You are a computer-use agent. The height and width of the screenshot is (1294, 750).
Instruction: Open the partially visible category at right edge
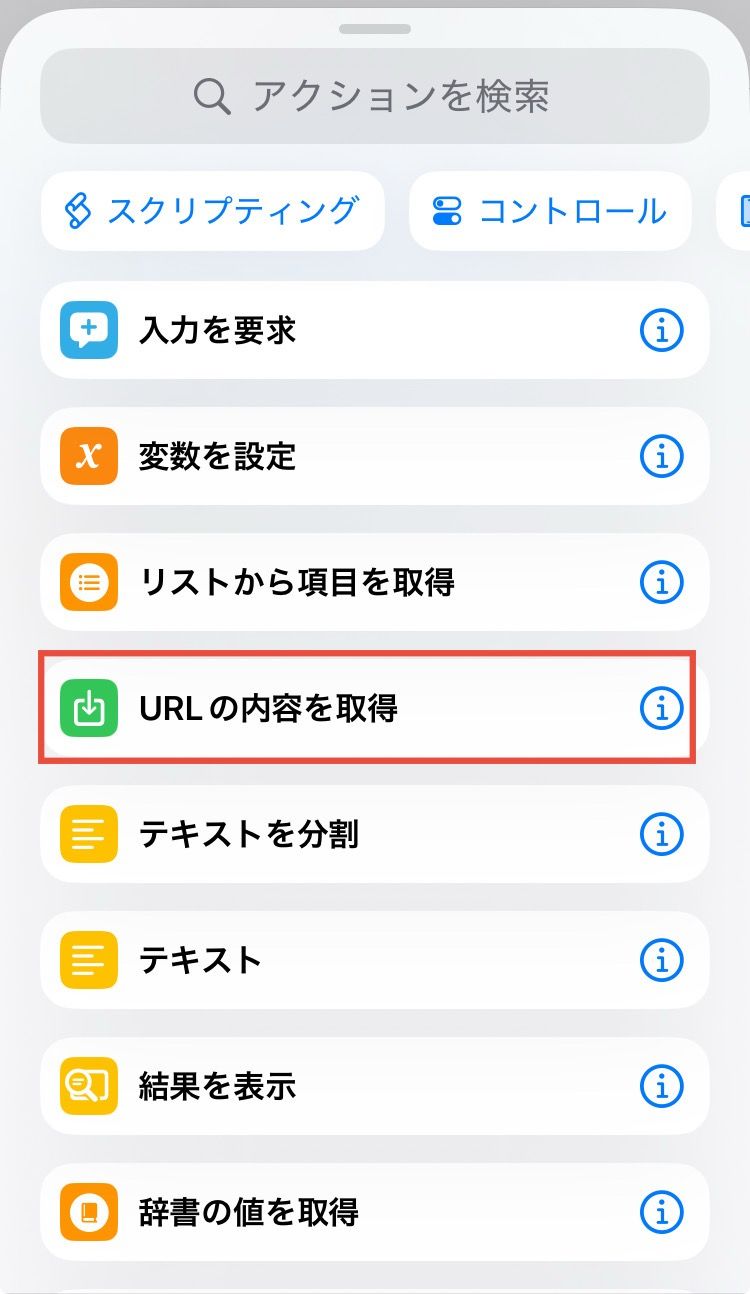740,211
